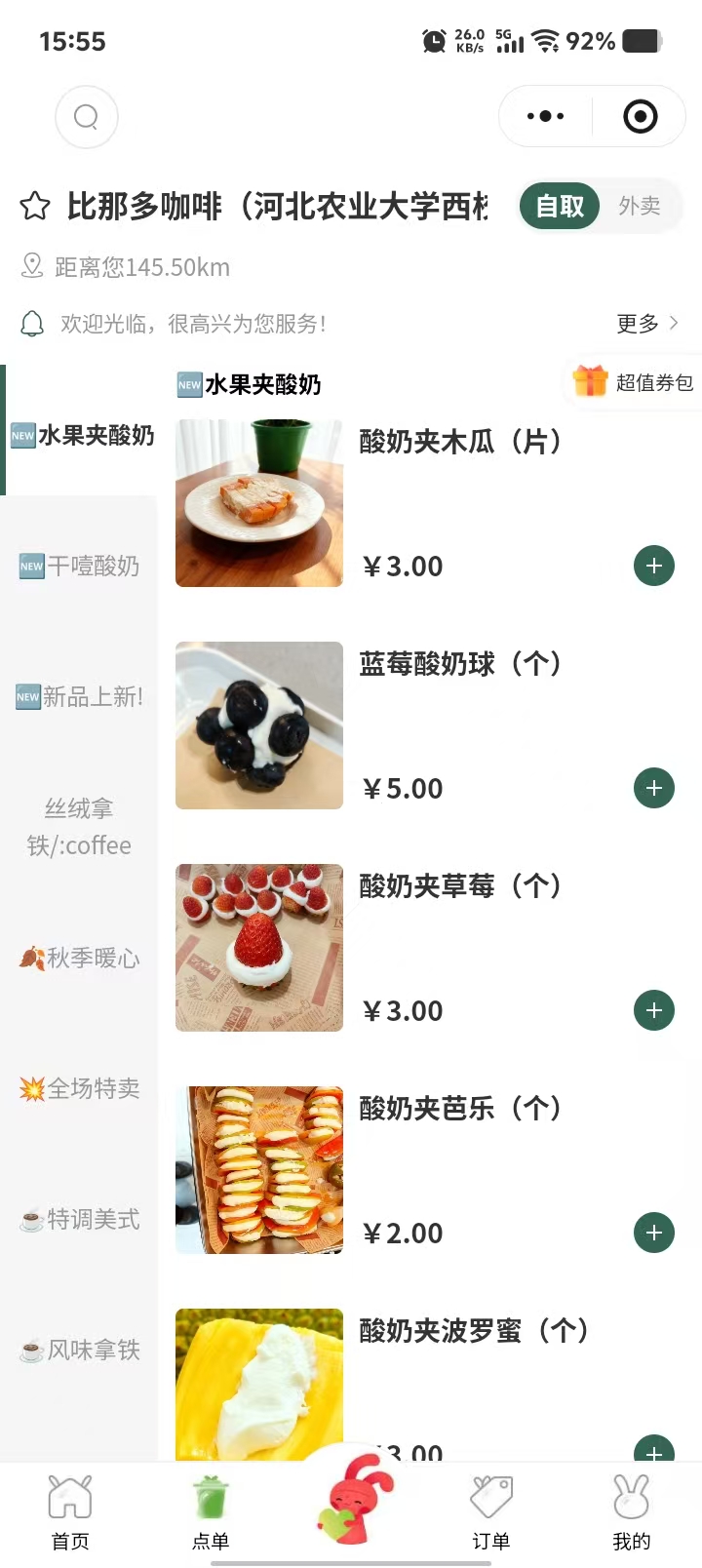Select the 新品上新! category
Viewport: 702px width, 1568px height.
click(80, 696)
